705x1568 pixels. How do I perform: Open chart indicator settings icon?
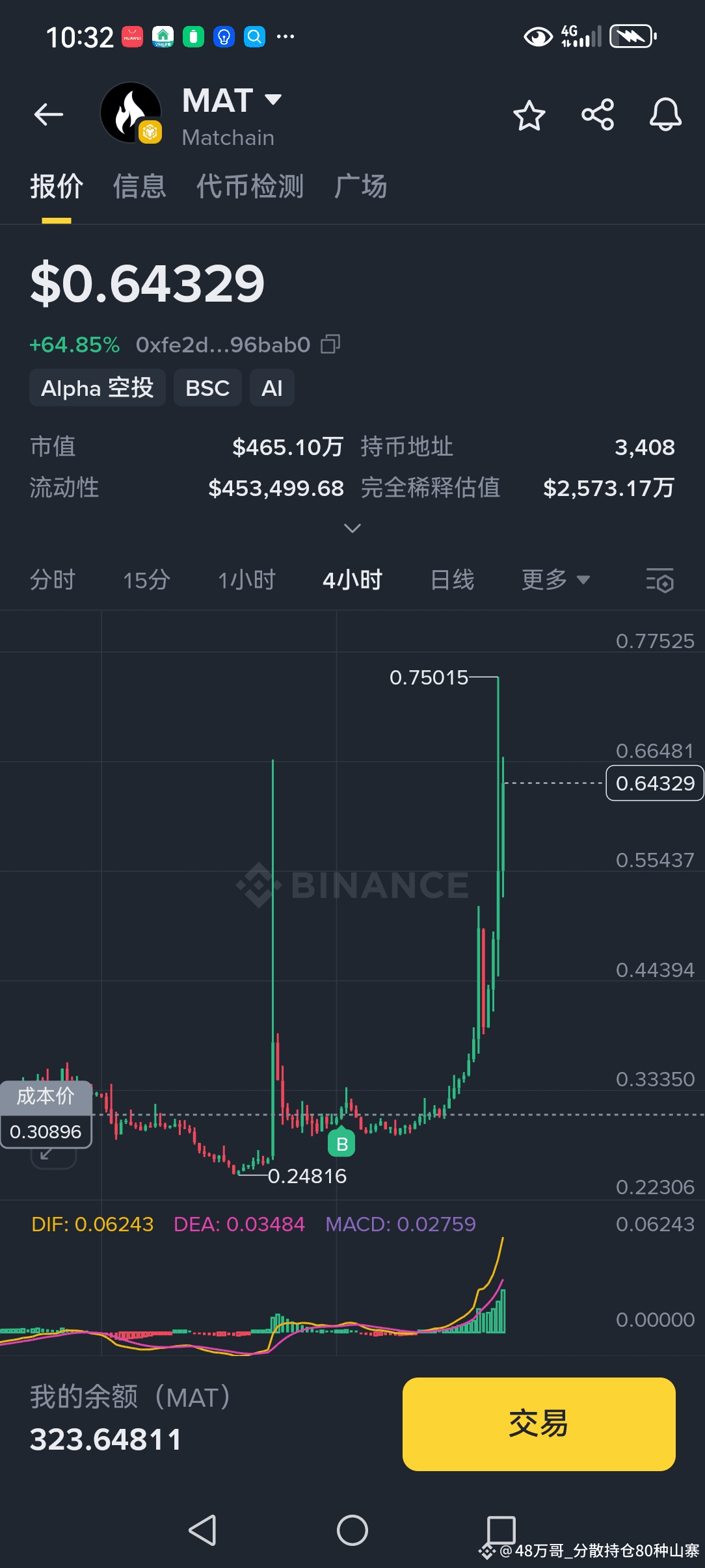659,580
